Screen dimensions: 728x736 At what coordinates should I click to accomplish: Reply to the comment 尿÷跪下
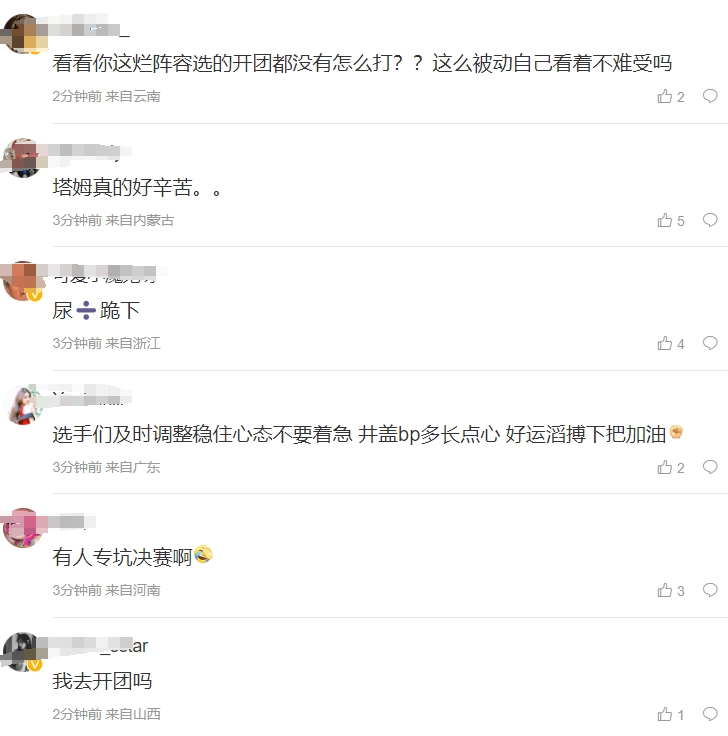pyautogui.click(x=710, y=343)
